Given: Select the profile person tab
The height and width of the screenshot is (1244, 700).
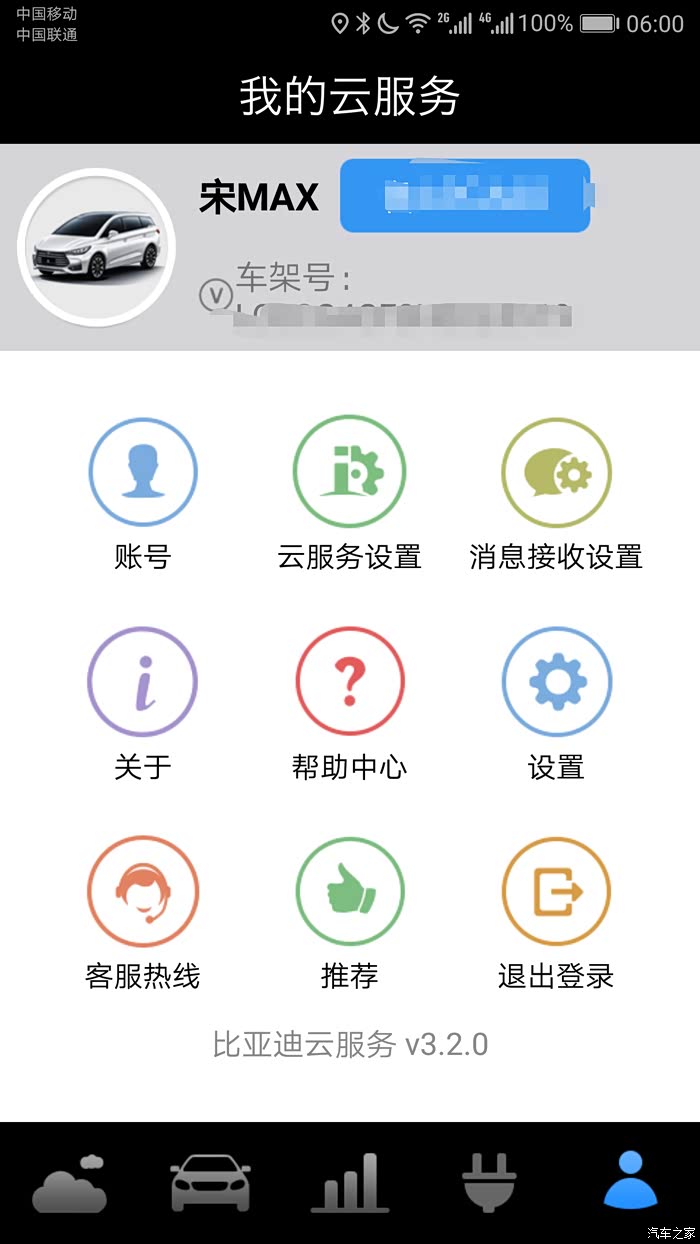Looking at the screenshot, I should (x=630, y=1181).
